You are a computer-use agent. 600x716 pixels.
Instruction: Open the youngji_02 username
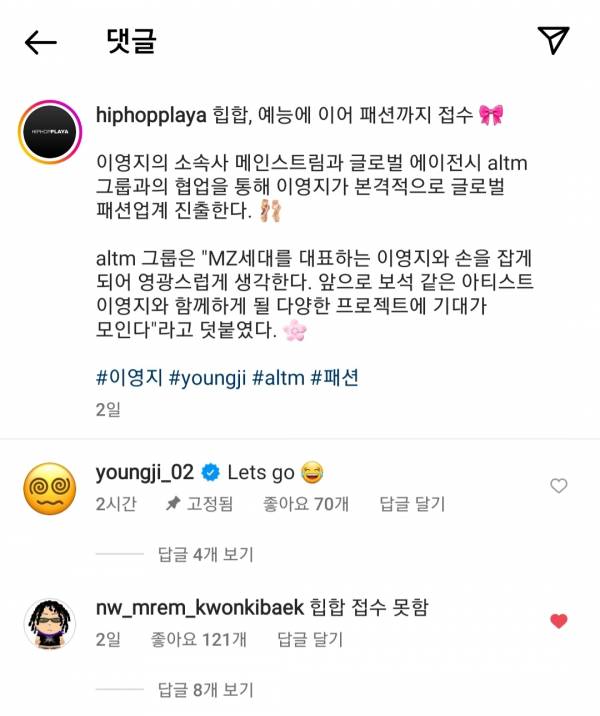[x=143, y=472]
